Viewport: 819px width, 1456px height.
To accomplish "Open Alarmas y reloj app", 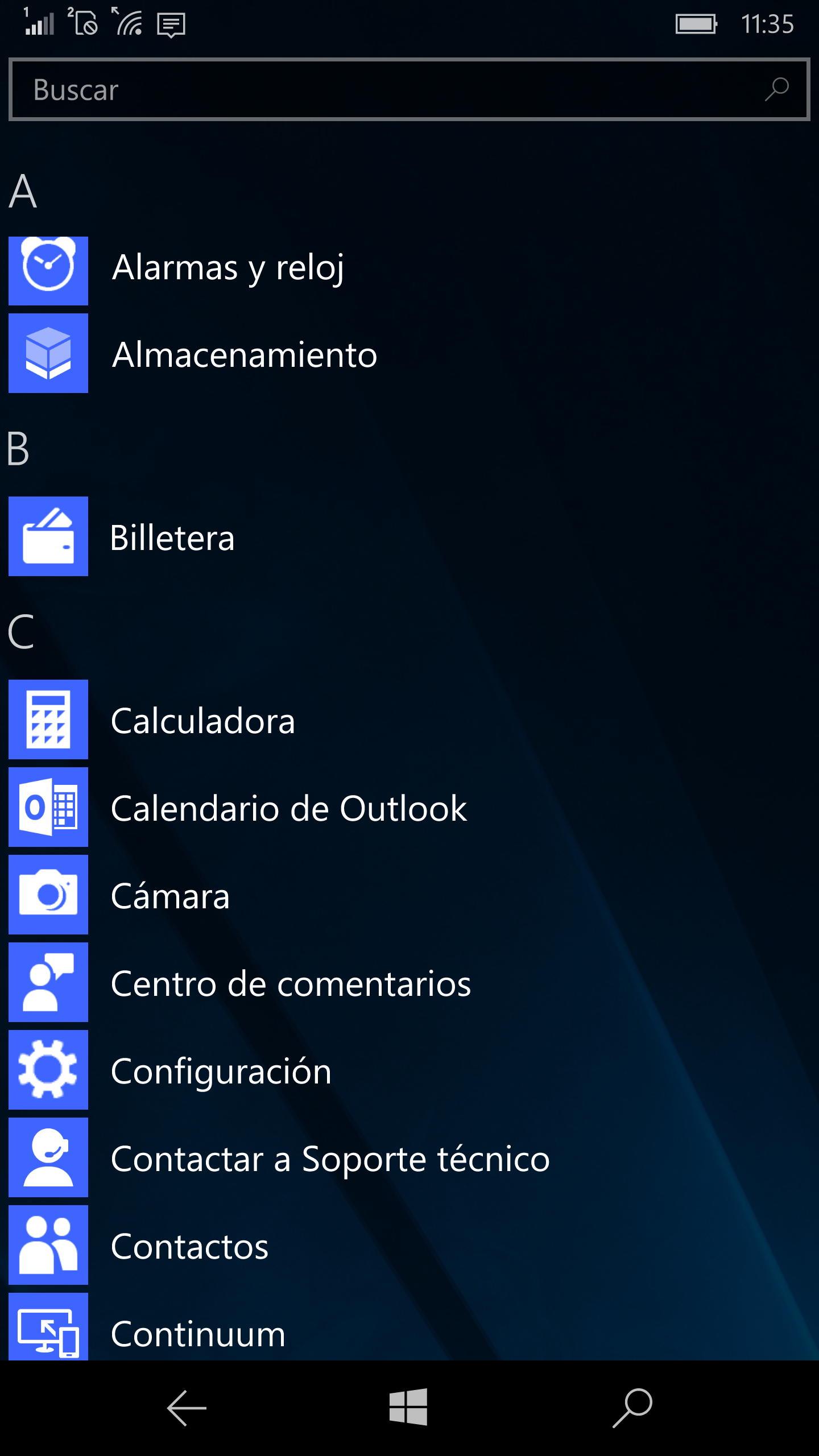I will tap(227, 268).
